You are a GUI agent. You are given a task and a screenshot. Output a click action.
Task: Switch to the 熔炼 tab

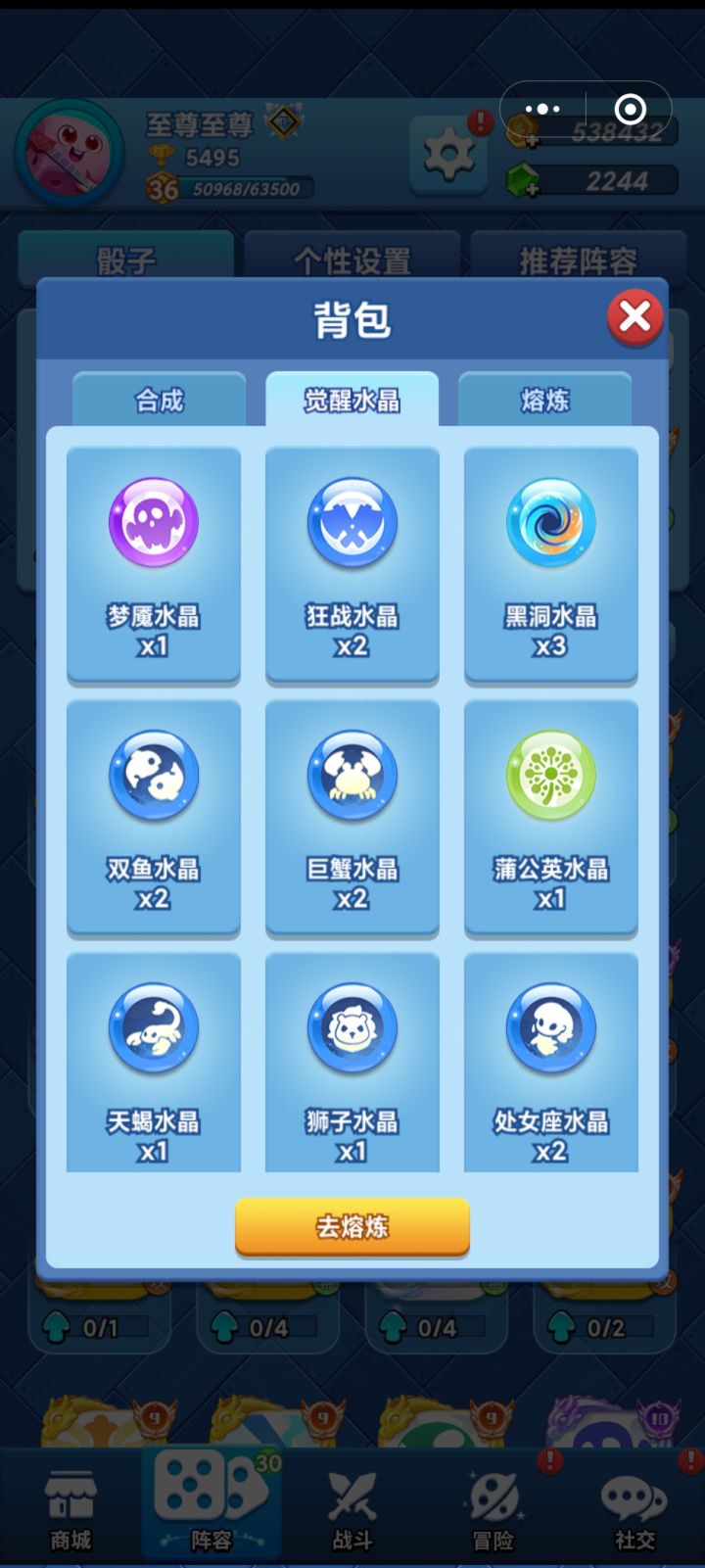[545, 400]
